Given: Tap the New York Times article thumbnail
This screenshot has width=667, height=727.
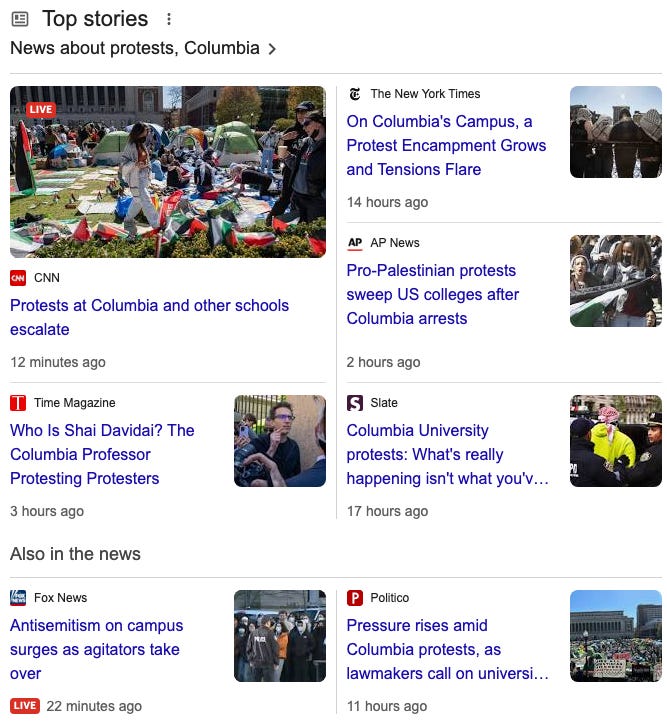Looking at the screenshot, I should point(616,132).
